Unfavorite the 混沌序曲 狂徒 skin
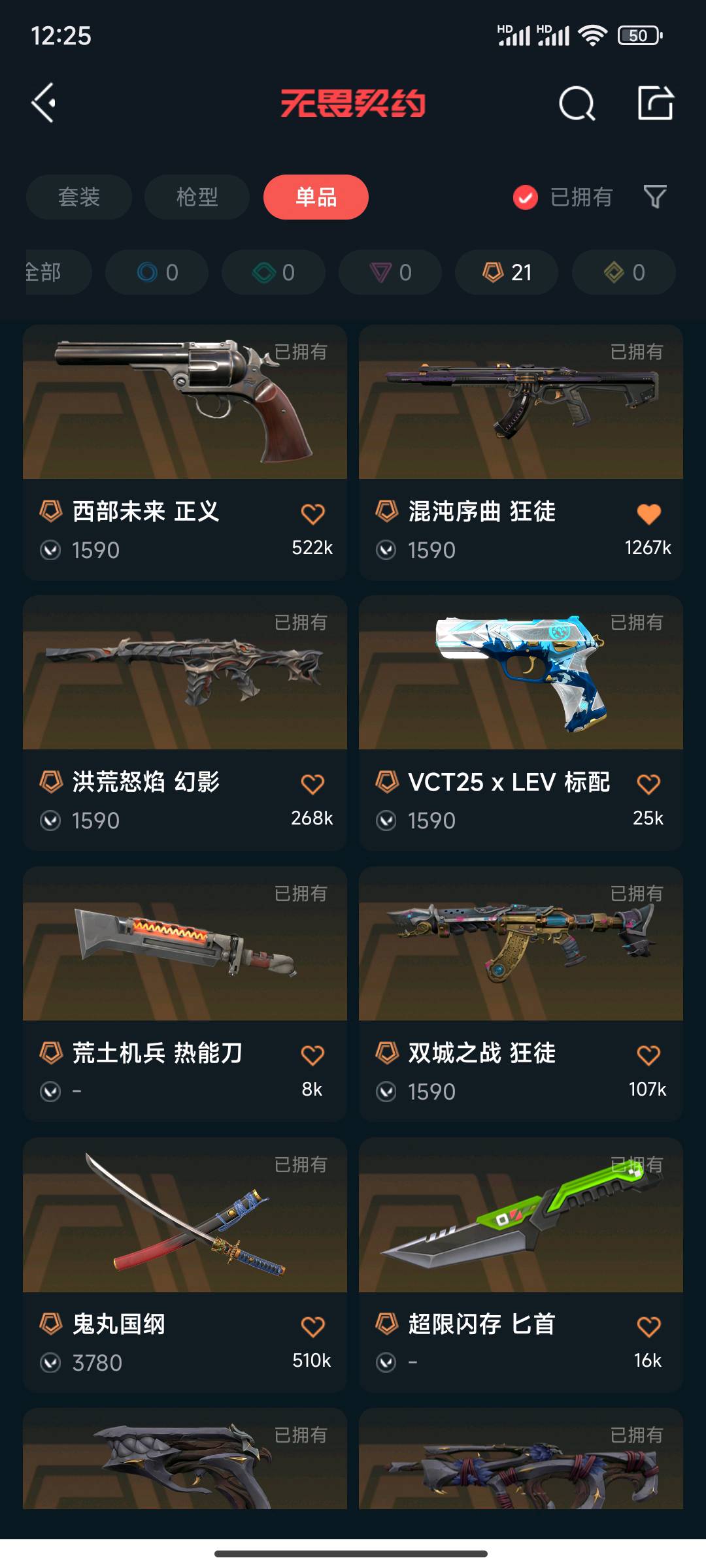This screenshot has width=706, height=1568. click(x=648, y=514)
